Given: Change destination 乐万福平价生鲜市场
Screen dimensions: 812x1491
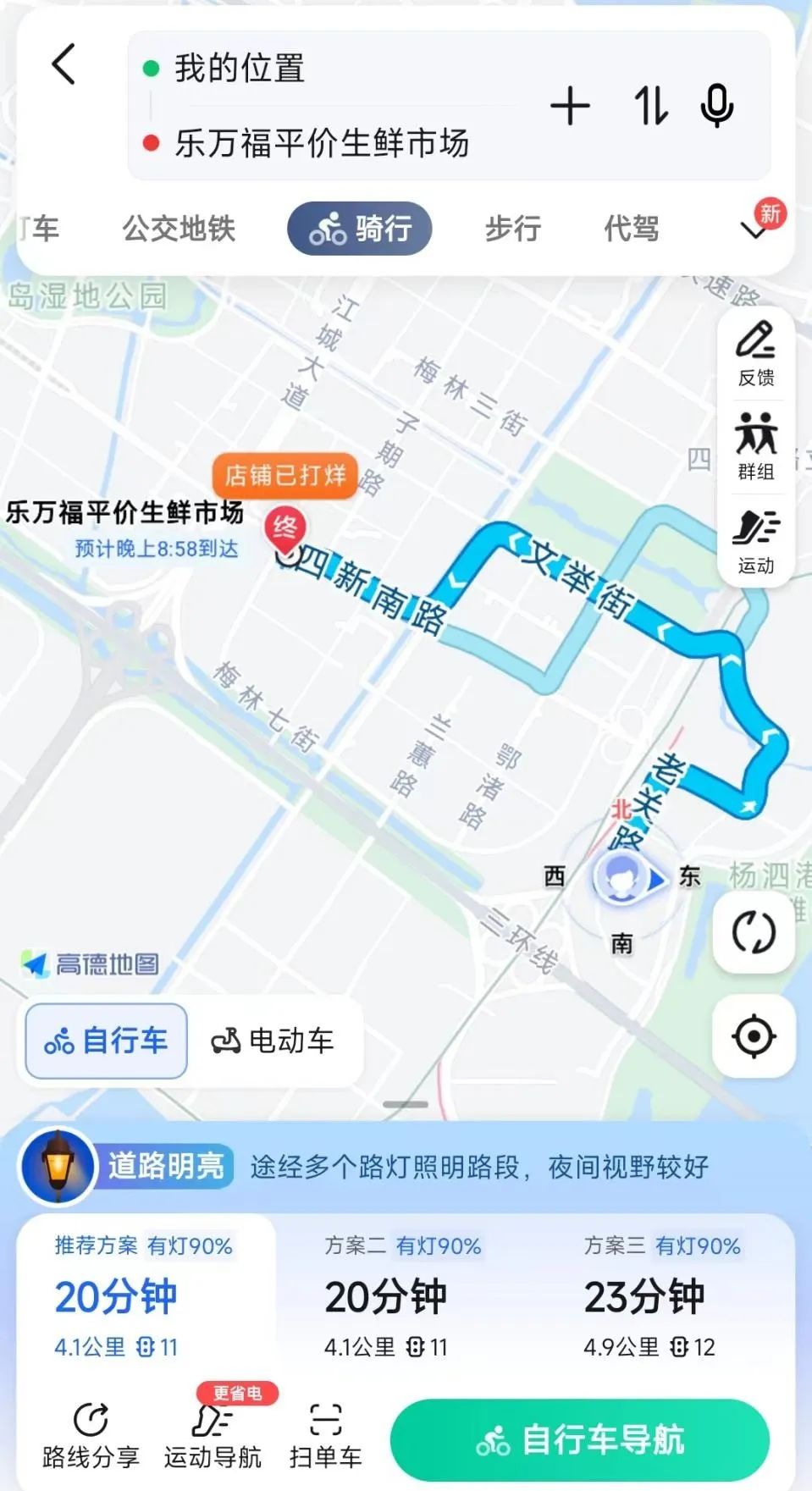Looking at the screenshot, I should click(x=322, y=143).
